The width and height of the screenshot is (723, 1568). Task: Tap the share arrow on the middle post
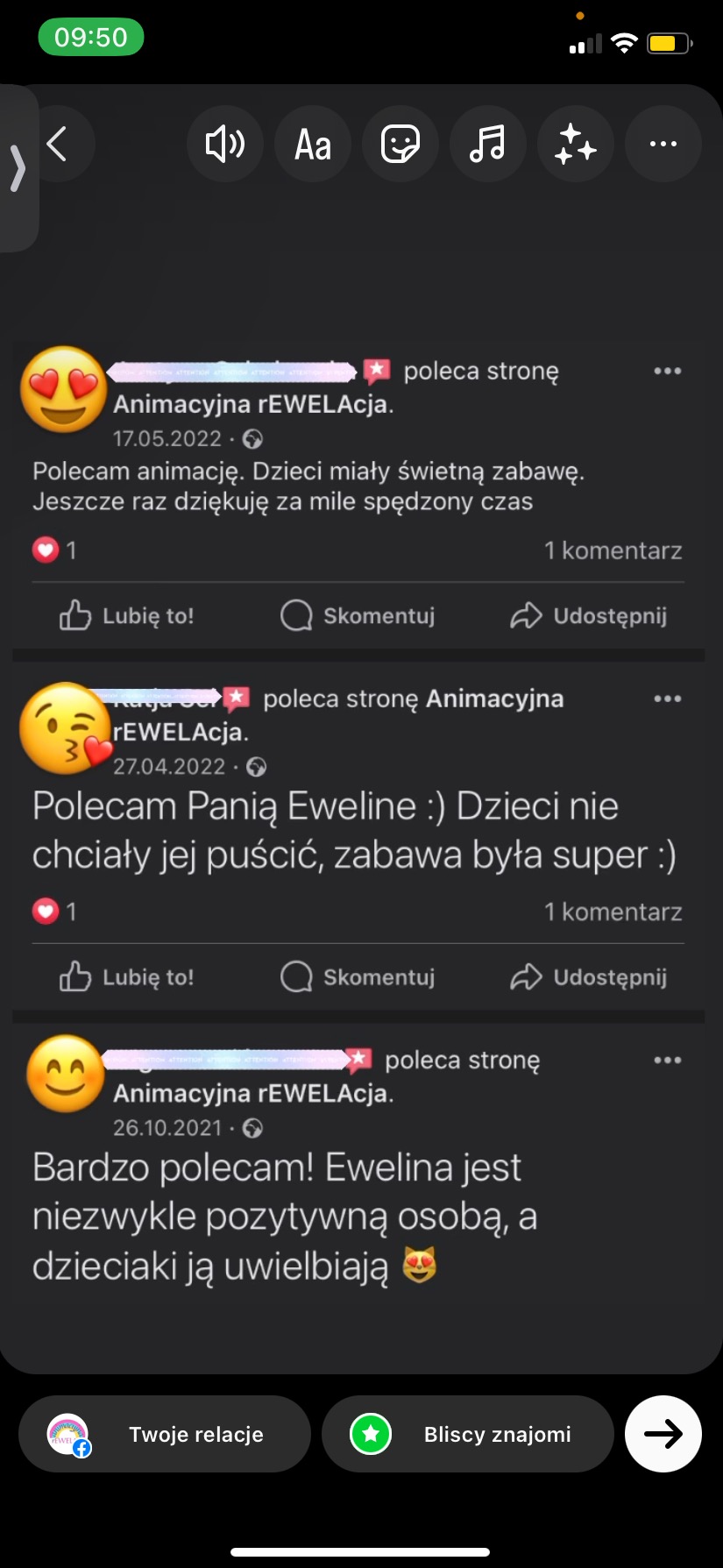point(589,976)
